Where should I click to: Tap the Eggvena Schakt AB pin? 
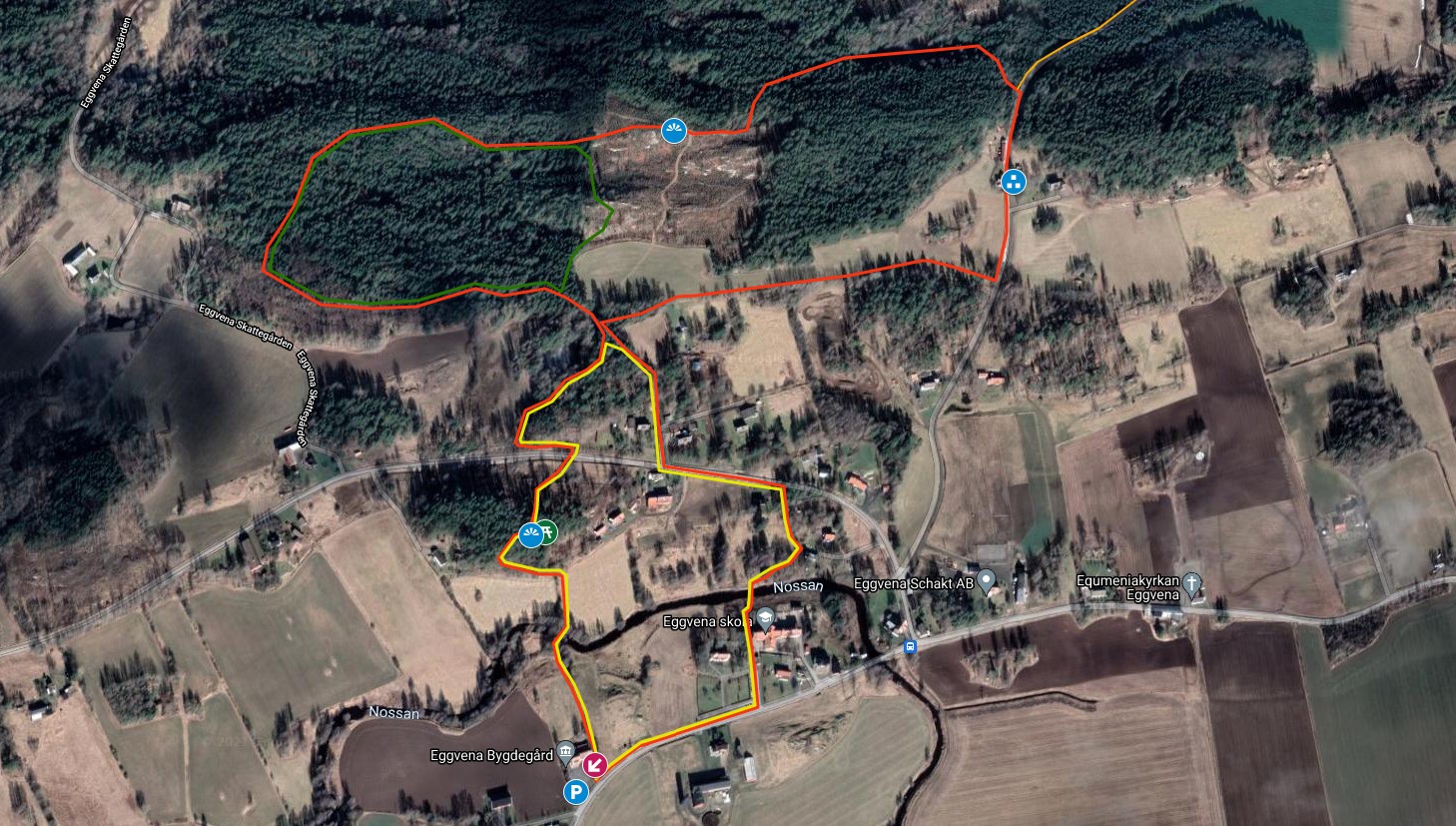[987, 580]
